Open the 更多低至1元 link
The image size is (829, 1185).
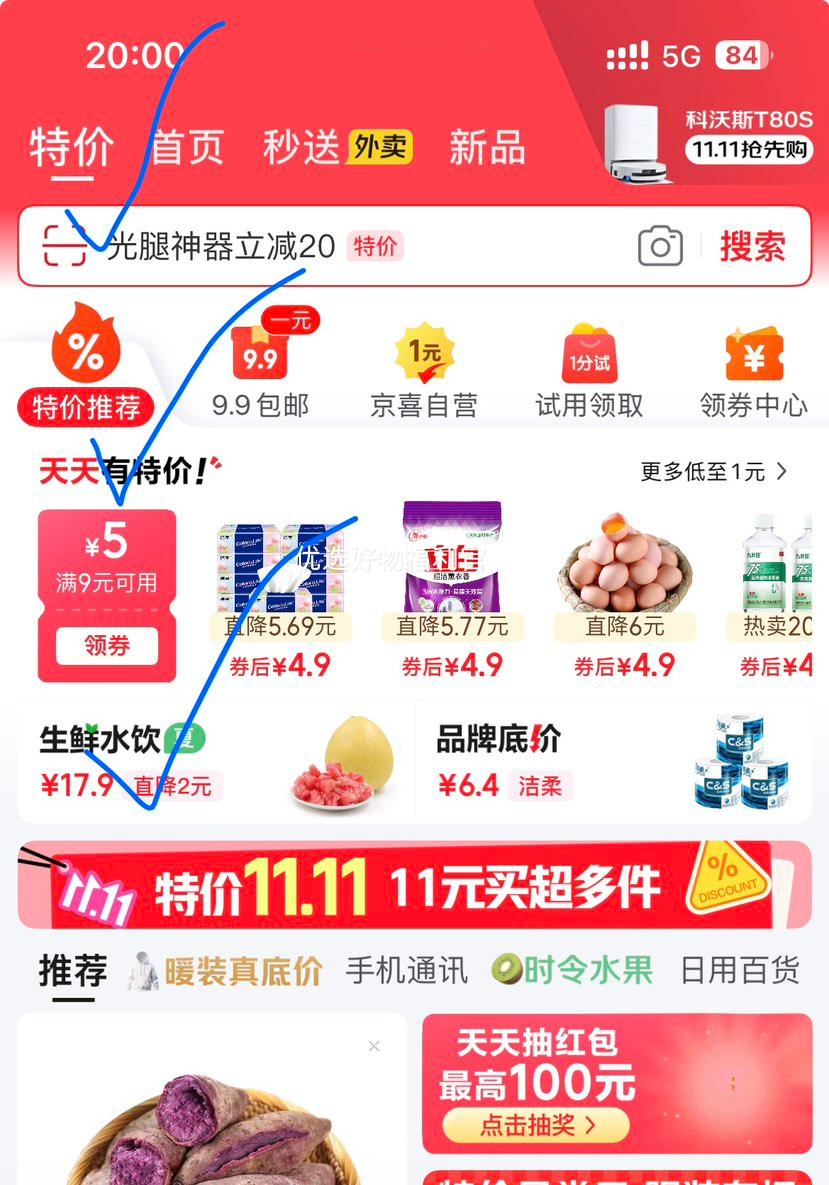[x=714, y=471]
